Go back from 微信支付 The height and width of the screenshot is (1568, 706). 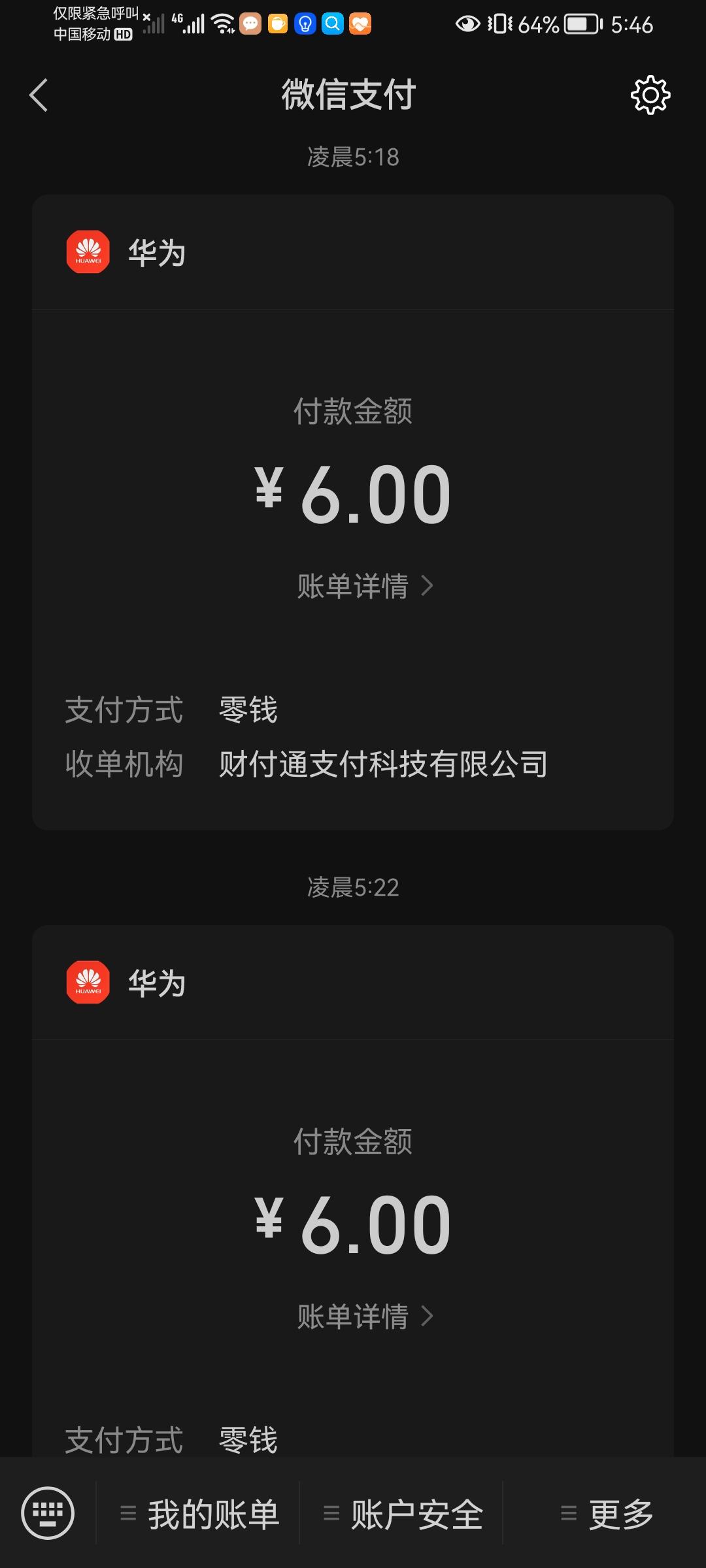coord(39,95)
